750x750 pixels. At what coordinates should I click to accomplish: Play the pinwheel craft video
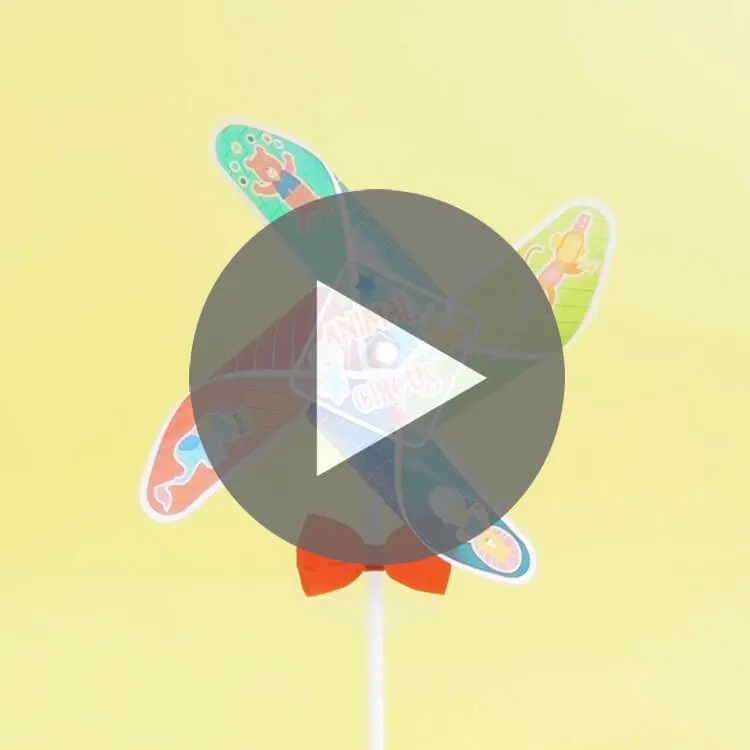pyautogui.click(x=377, y=377)
